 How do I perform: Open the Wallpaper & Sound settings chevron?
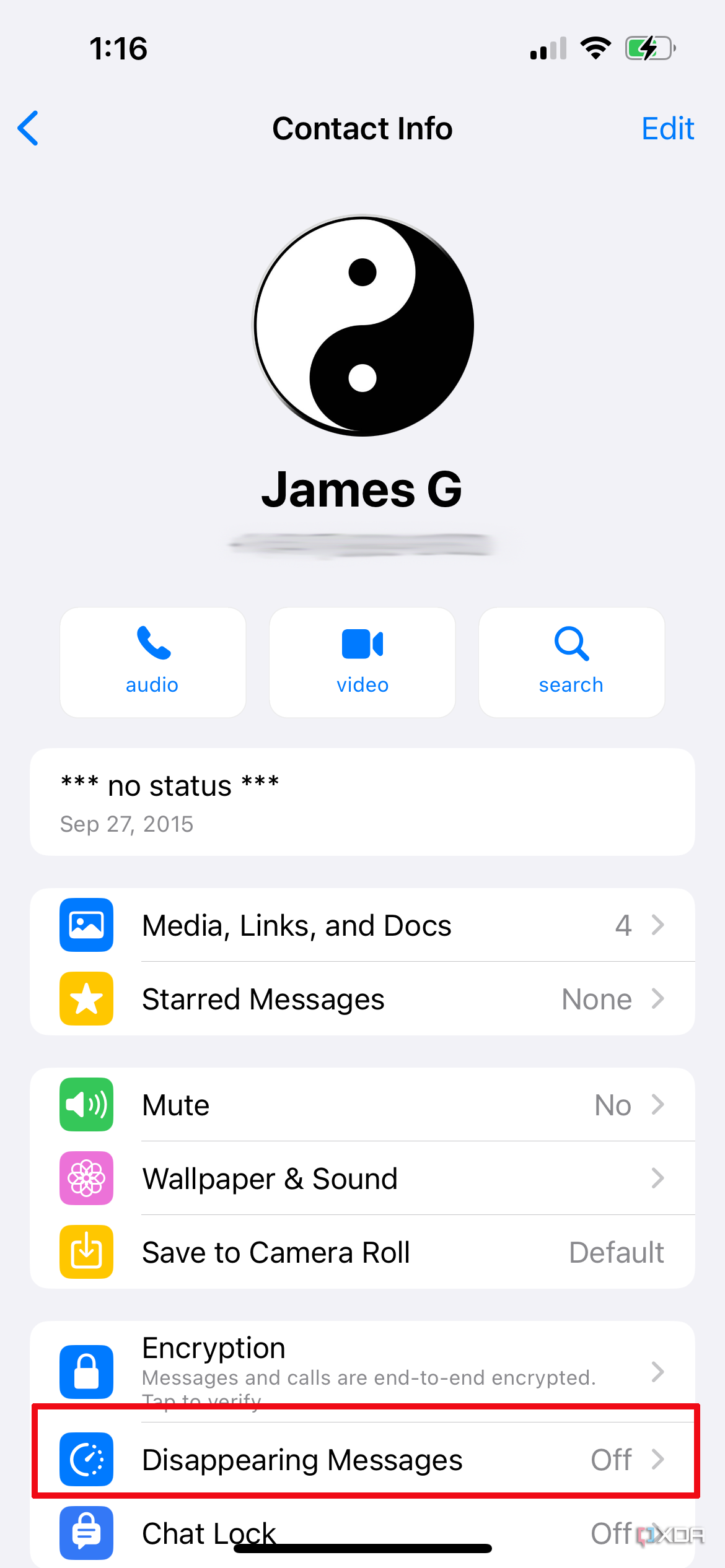point(657,1178)
